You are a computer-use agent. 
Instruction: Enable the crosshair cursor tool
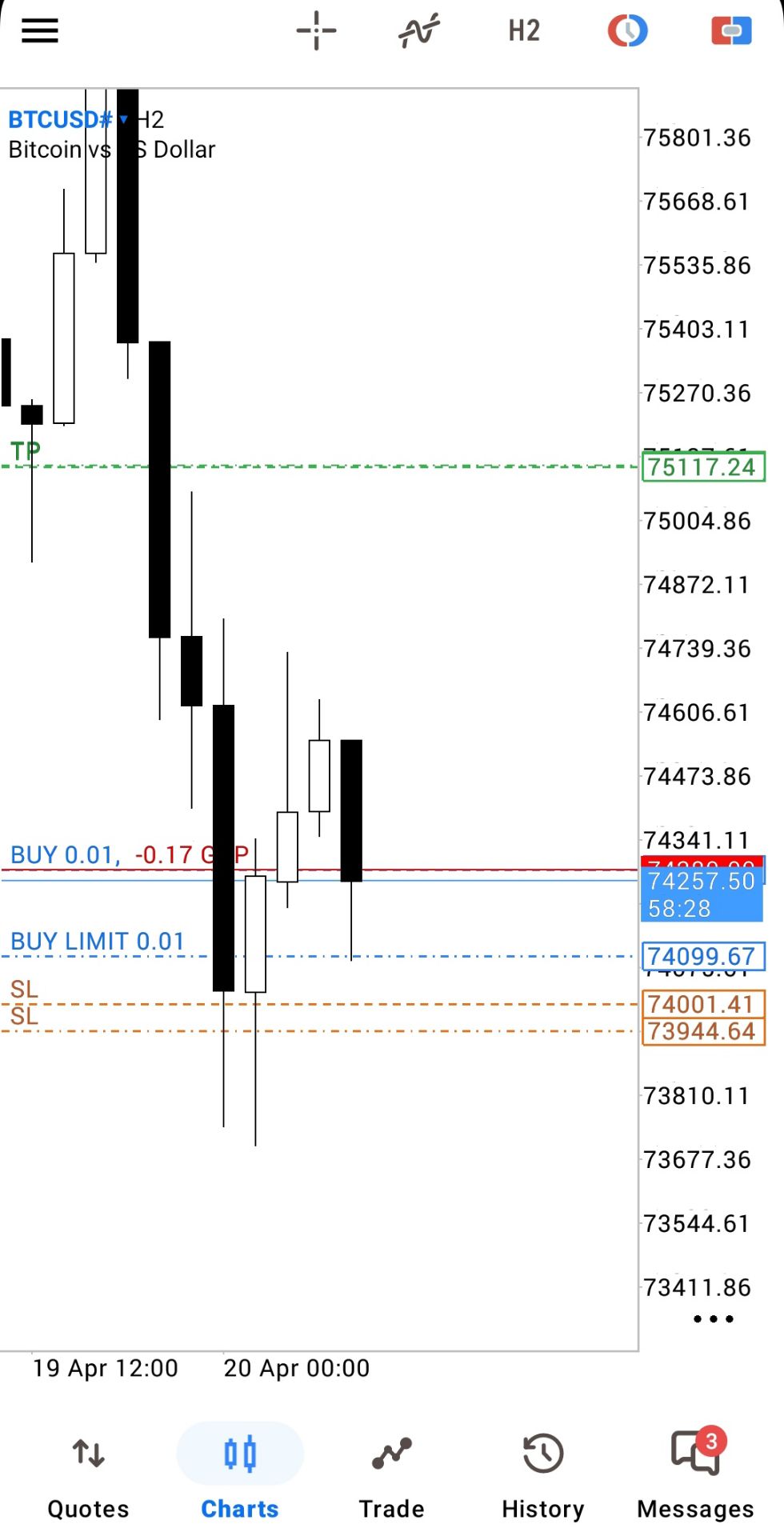(316, 31)
